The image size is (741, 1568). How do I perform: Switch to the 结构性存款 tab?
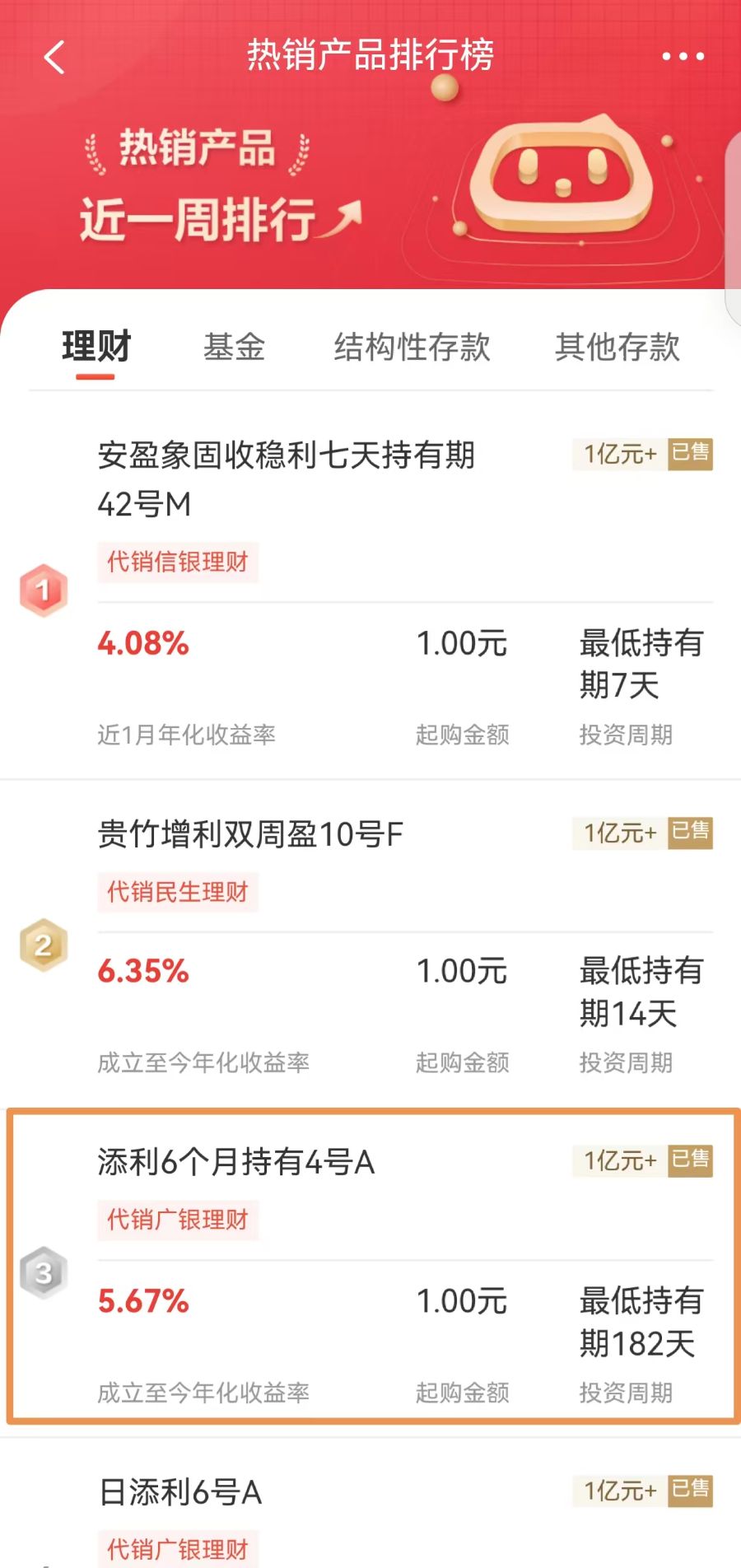tap(412, 347)
